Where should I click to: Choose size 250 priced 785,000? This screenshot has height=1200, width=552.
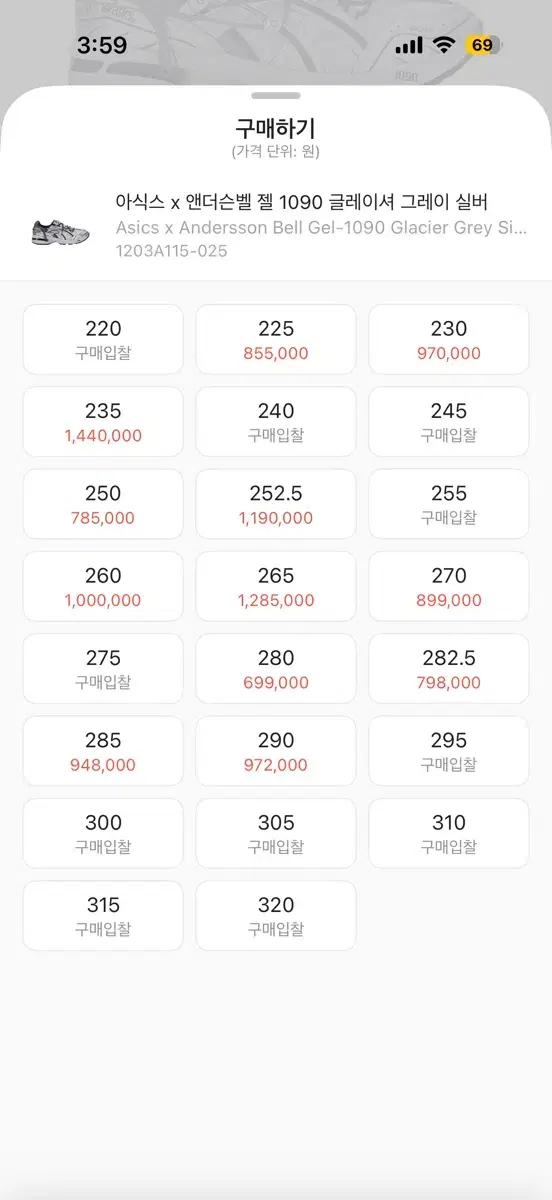(x=103, y=504)
